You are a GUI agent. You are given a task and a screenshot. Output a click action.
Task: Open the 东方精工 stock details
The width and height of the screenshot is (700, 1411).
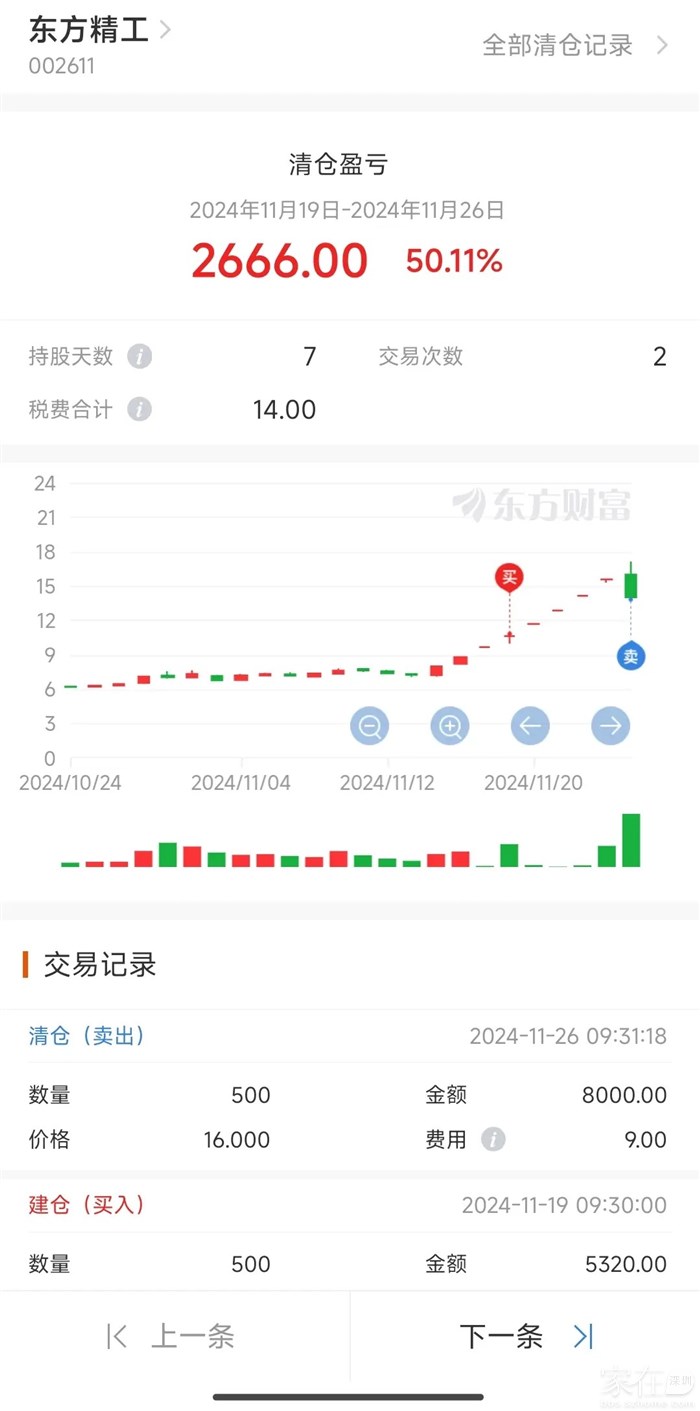(100, 30)
